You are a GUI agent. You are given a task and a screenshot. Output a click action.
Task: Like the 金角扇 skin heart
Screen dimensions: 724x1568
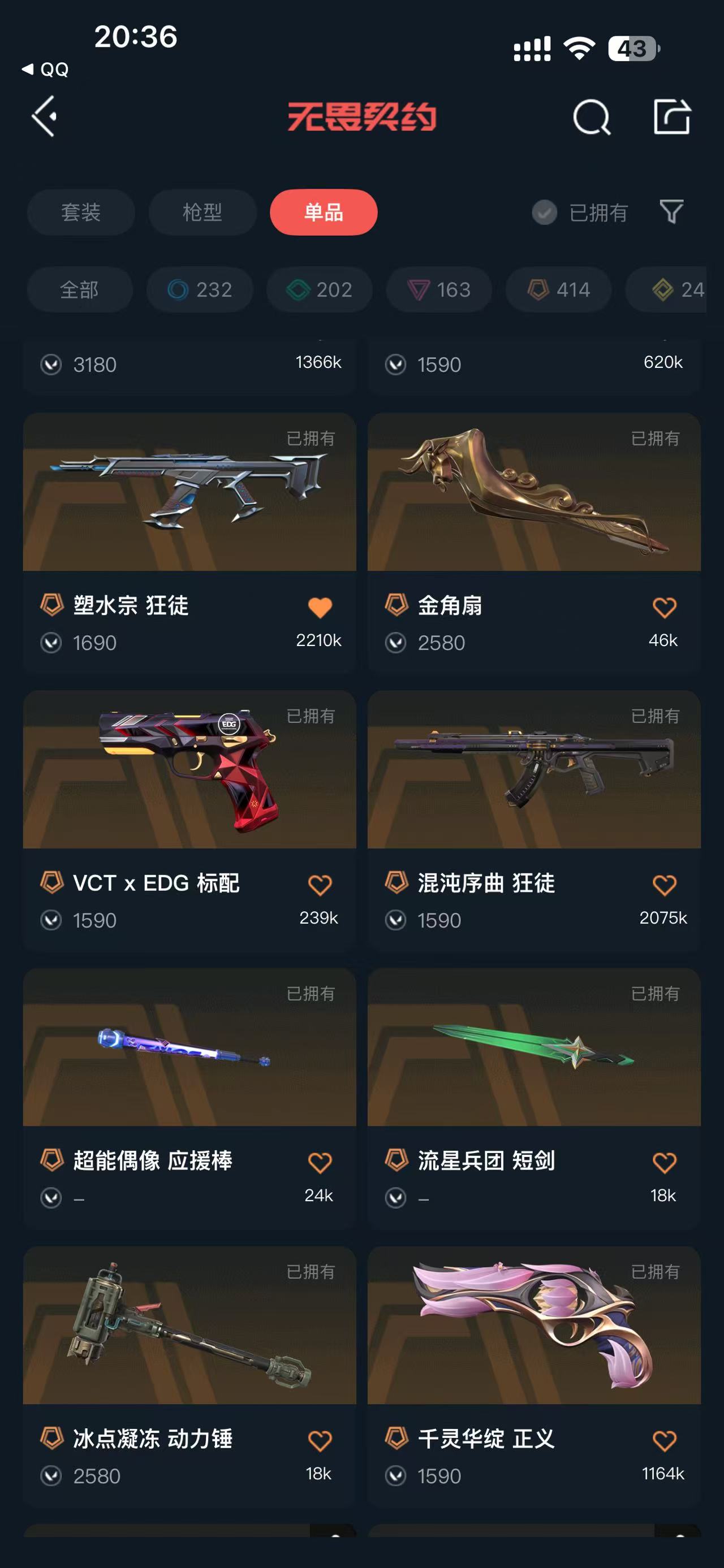(663, 607)
